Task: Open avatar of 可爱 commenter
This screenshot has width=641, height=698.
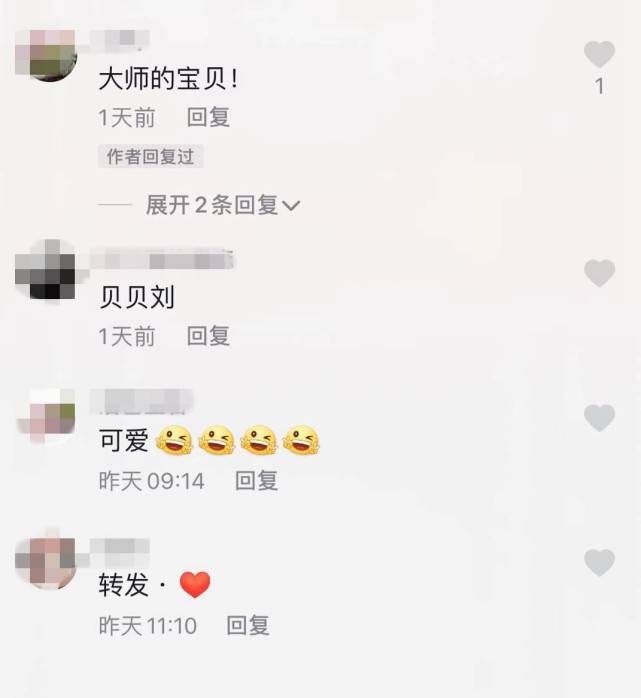Action: click(x=46, y=416)
